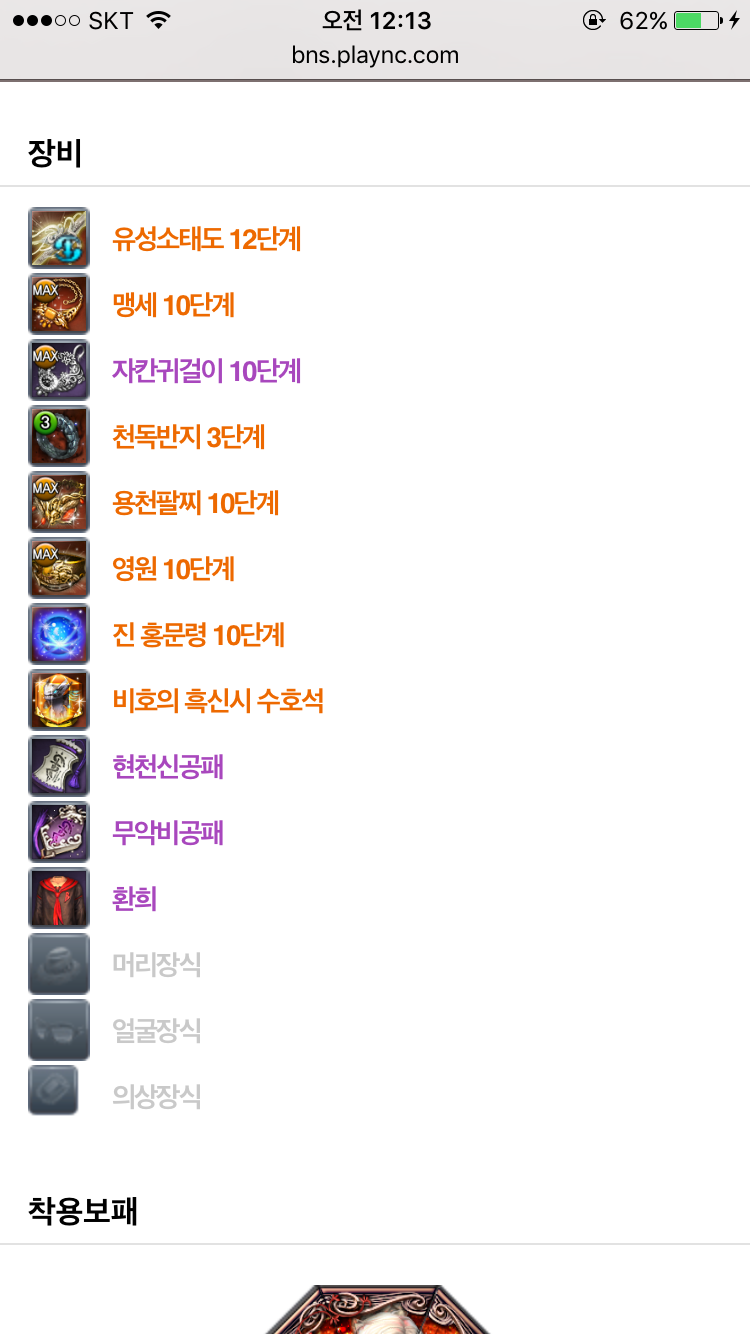This screenshot has width=750, height=1334.
Task: Tap the 현천신공패 item
Action: (x=168, y=767)
